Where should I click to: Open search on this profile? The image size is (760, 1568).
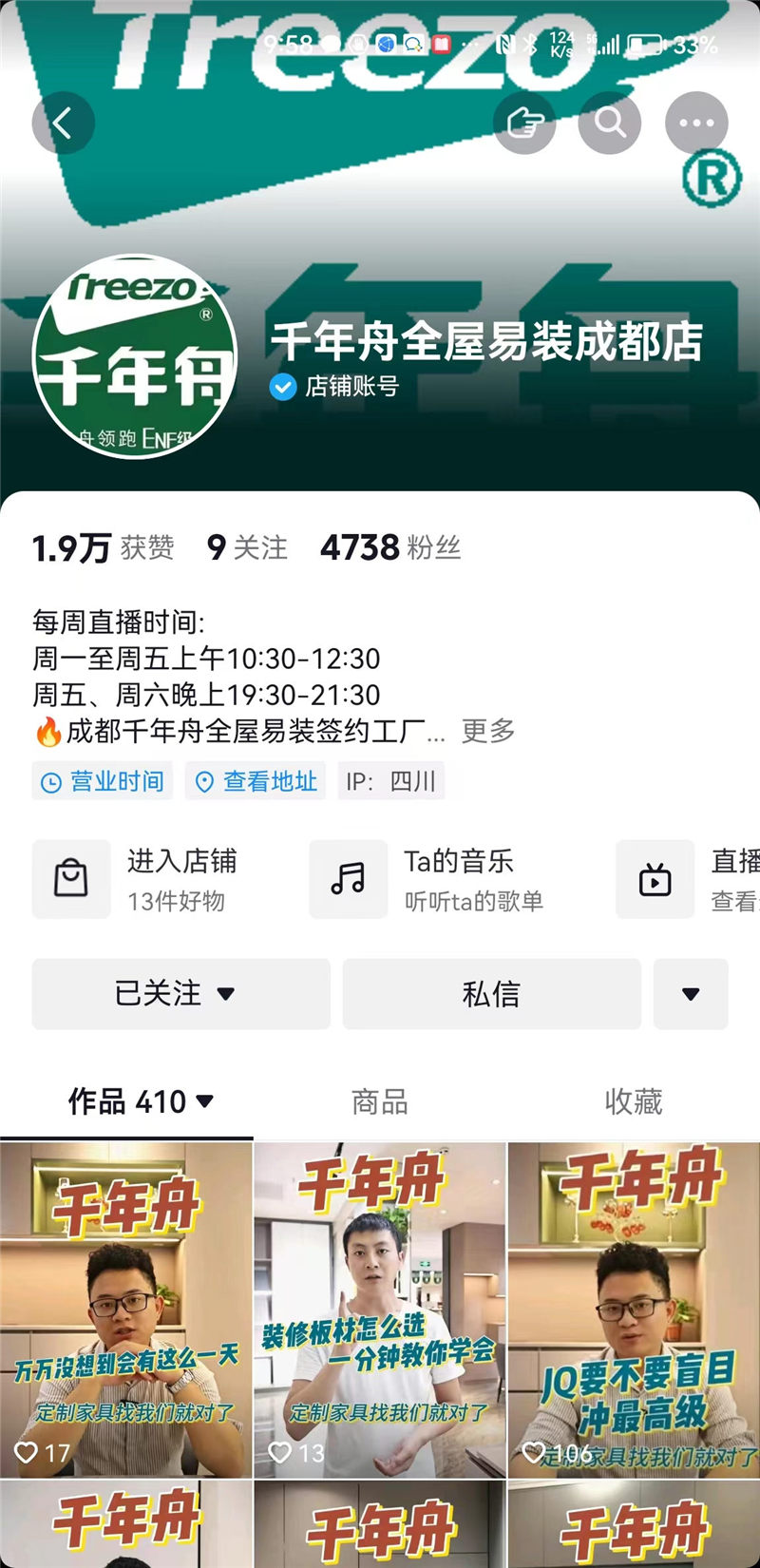tap(610, 123)
